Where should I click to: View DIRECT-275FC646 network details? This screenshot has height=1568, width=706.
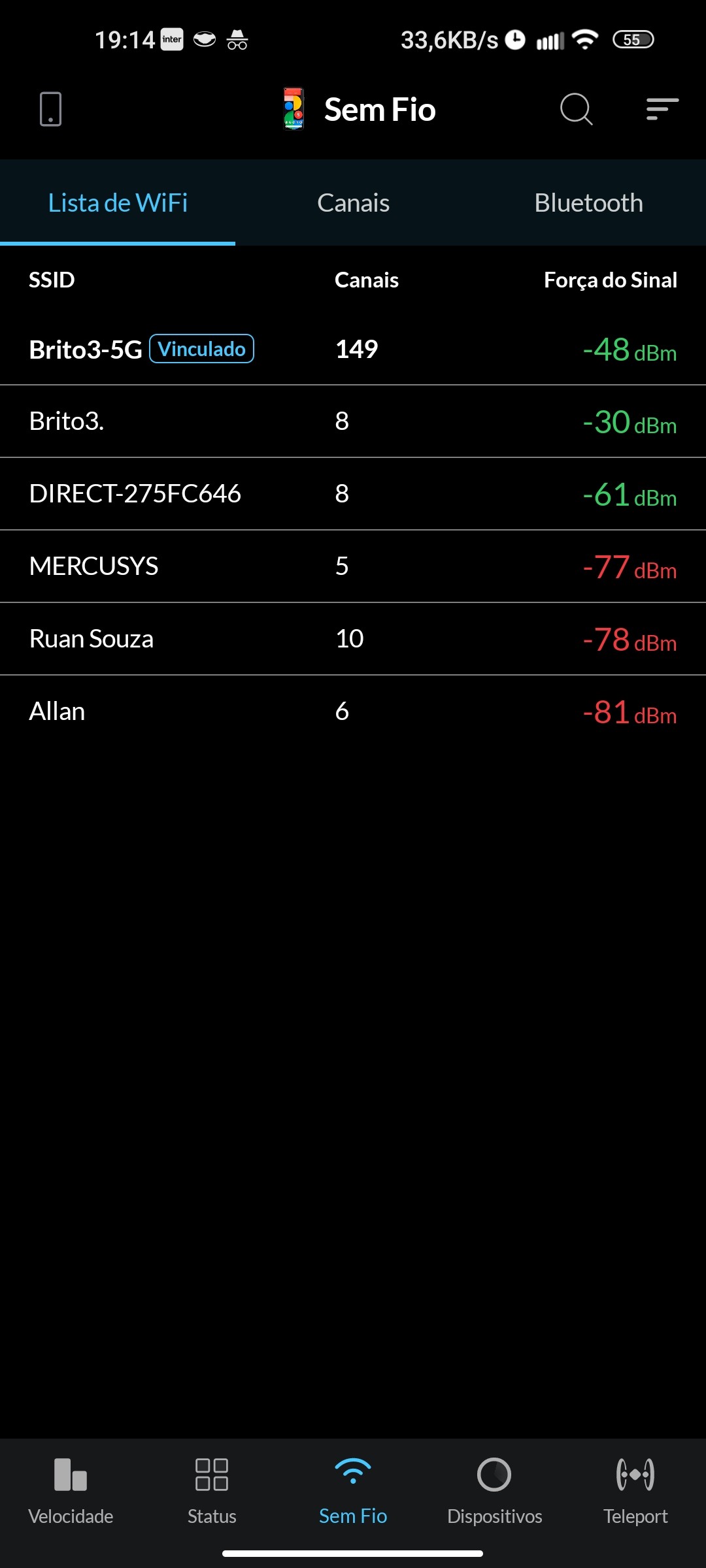click(353, 494)
